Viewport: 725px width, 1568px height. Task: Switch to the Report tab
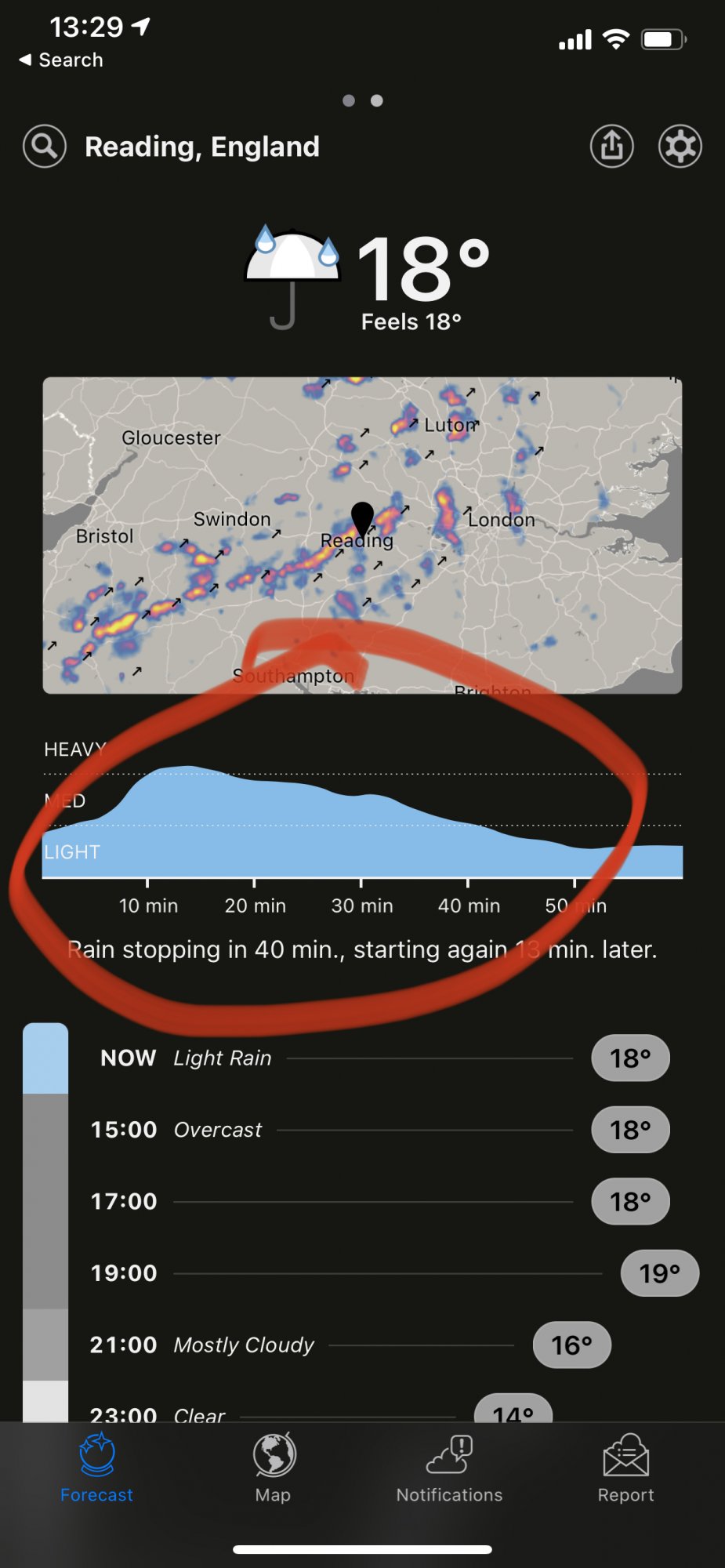[625, 1468]
